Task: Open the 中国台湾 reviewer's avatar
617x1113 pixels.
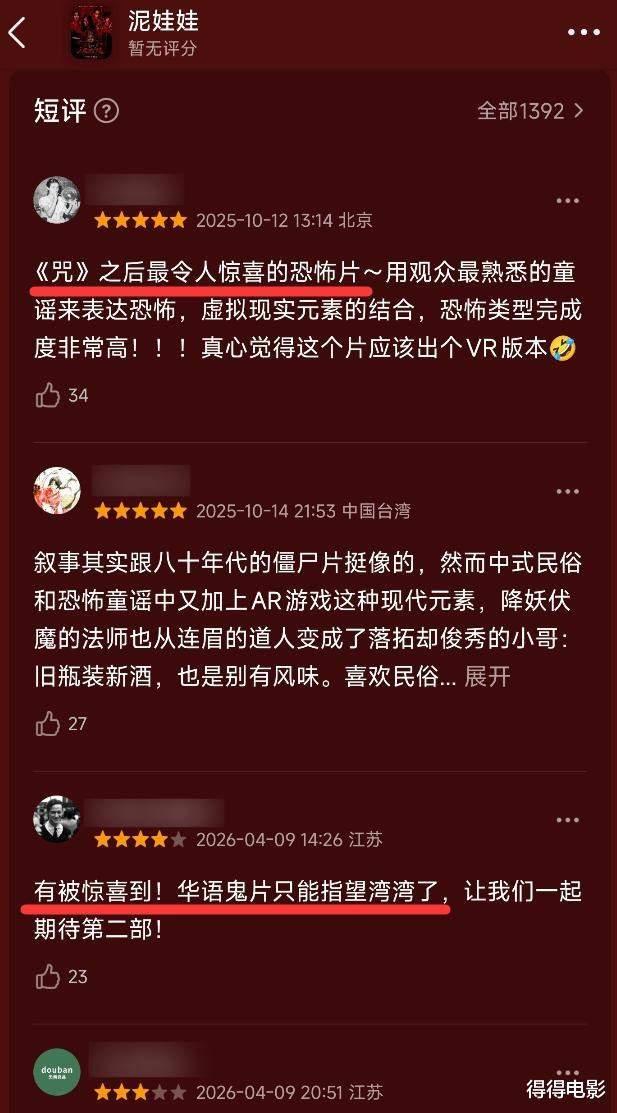Action: pos(57,490)
